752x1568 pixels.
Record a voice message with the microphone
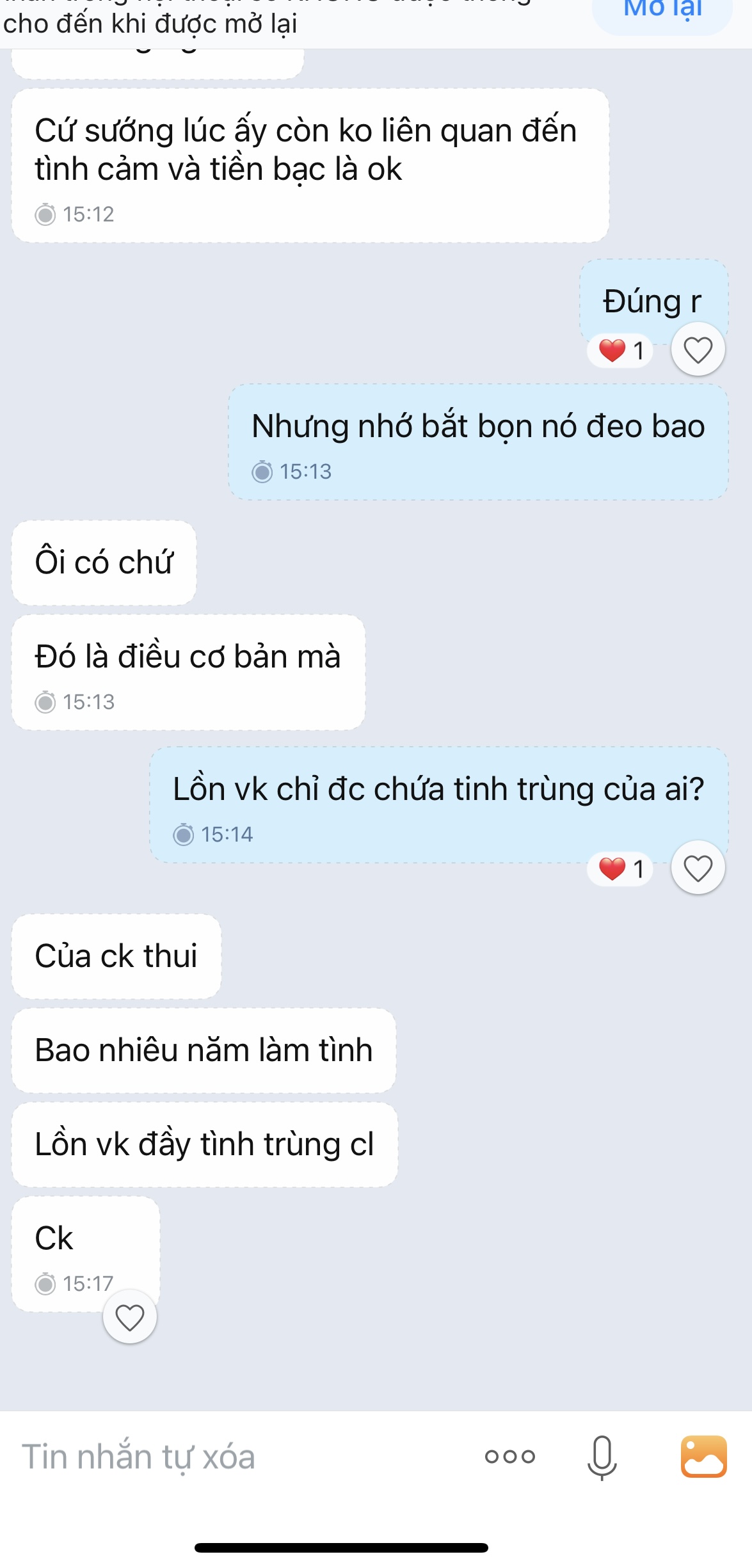pos(602,1457)
